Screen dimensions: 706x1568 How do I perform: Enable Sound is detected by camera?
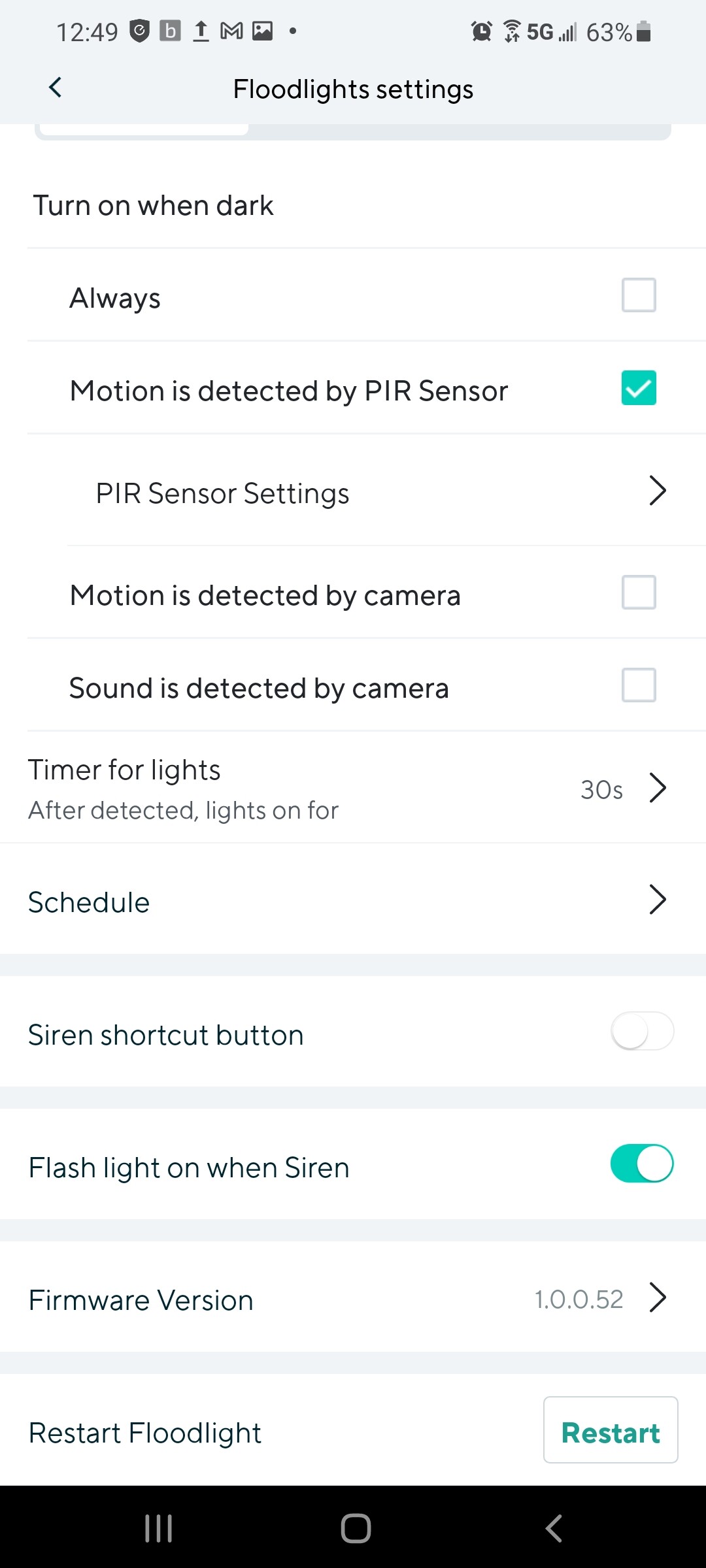[638, 685]
